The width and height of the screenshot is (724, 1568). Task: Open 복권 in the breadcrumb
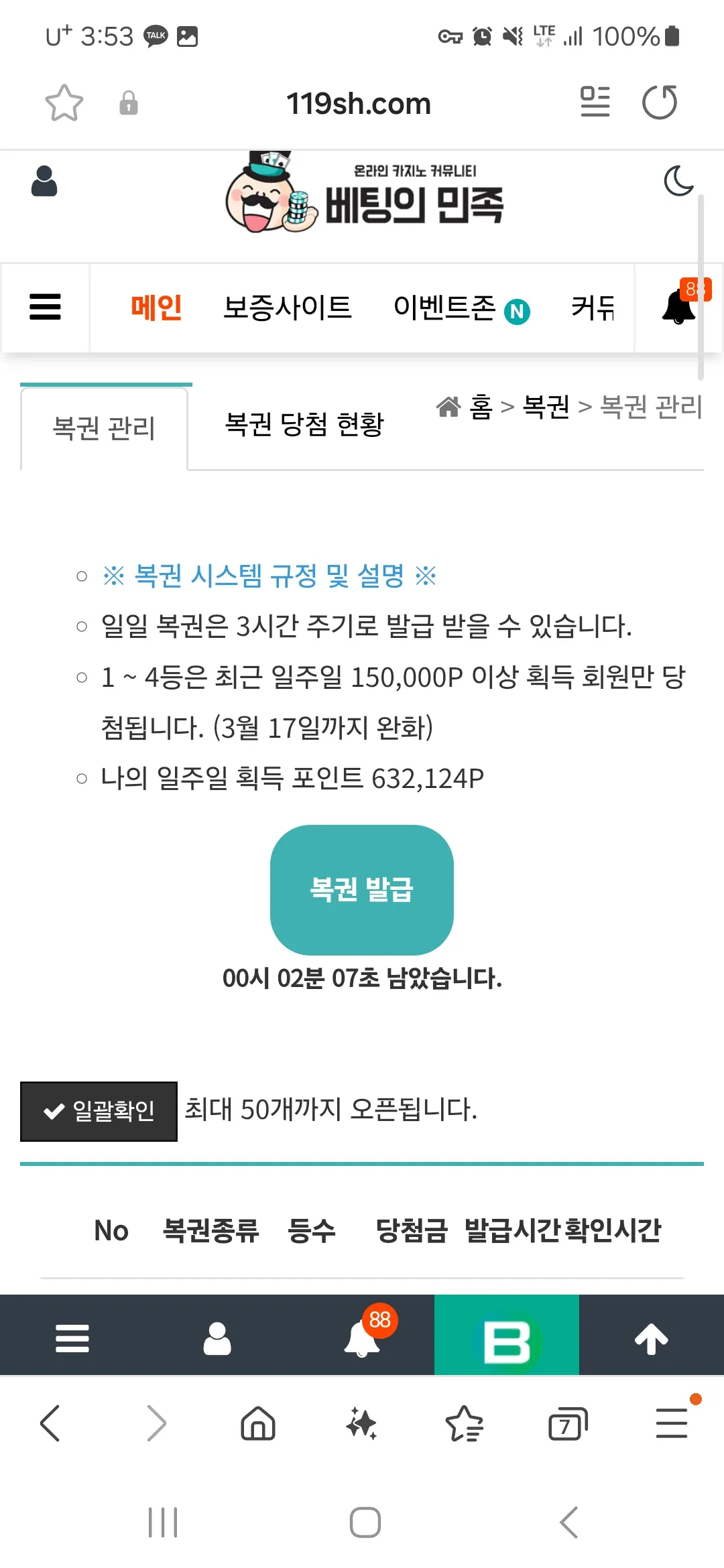[x=546, y=407]
